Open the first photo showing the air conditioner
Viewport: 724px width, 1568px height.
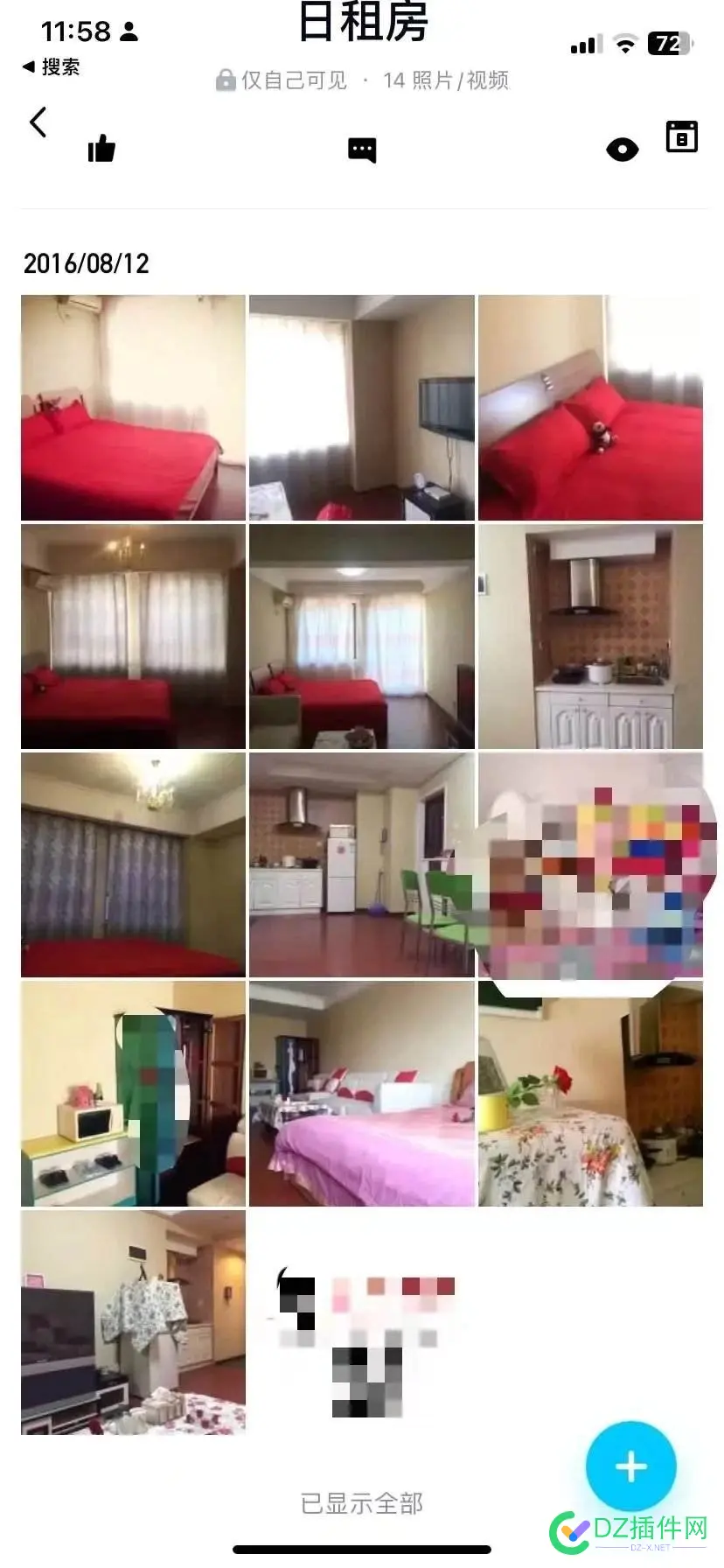[x=133, y=408]
